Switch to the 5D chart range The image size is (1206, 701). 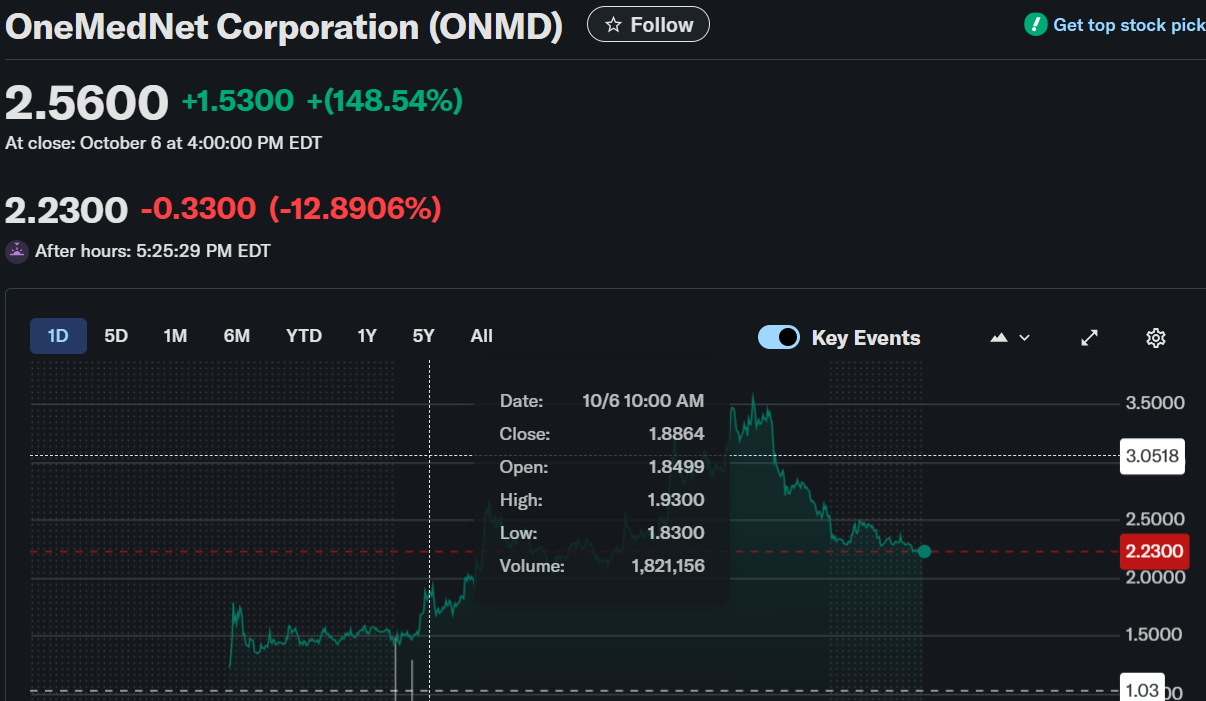click(116, 336)
